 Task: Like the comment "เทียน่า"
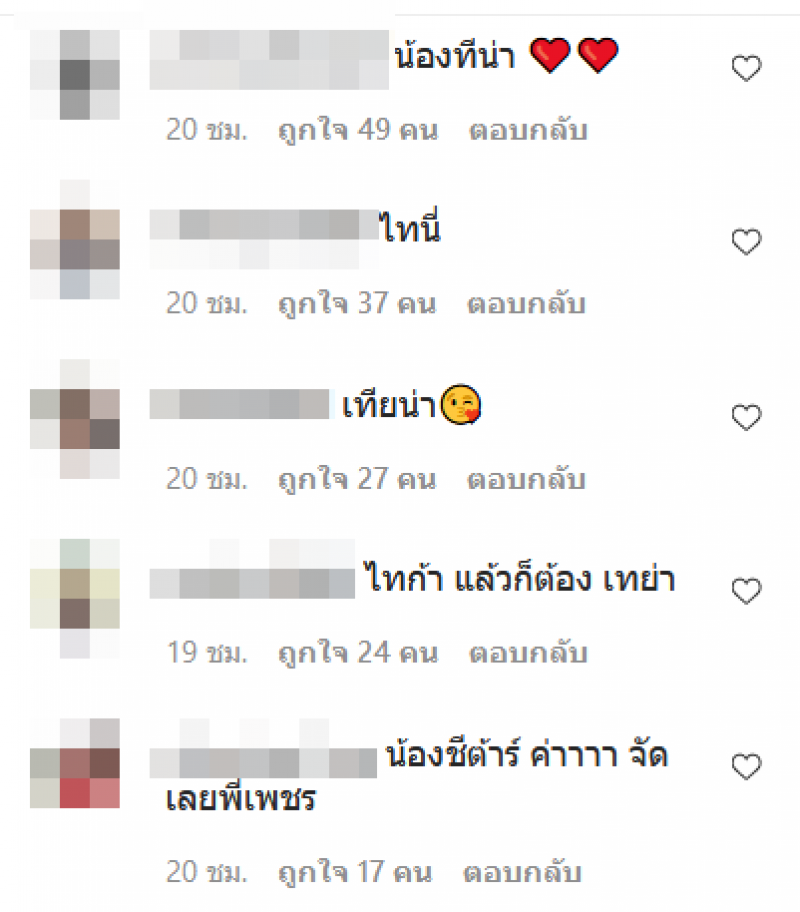point(746,417)
